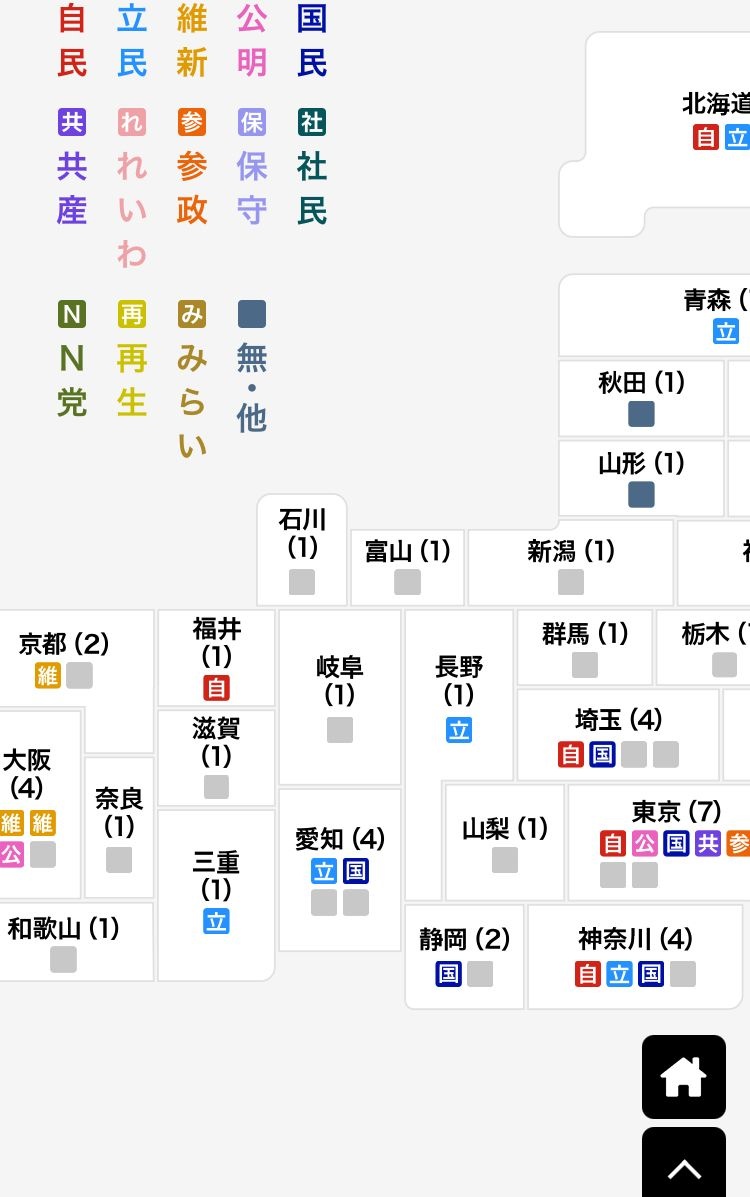Open the 石川 (1) district tile
Viewport: 750px width, 1197px height.
302,548
